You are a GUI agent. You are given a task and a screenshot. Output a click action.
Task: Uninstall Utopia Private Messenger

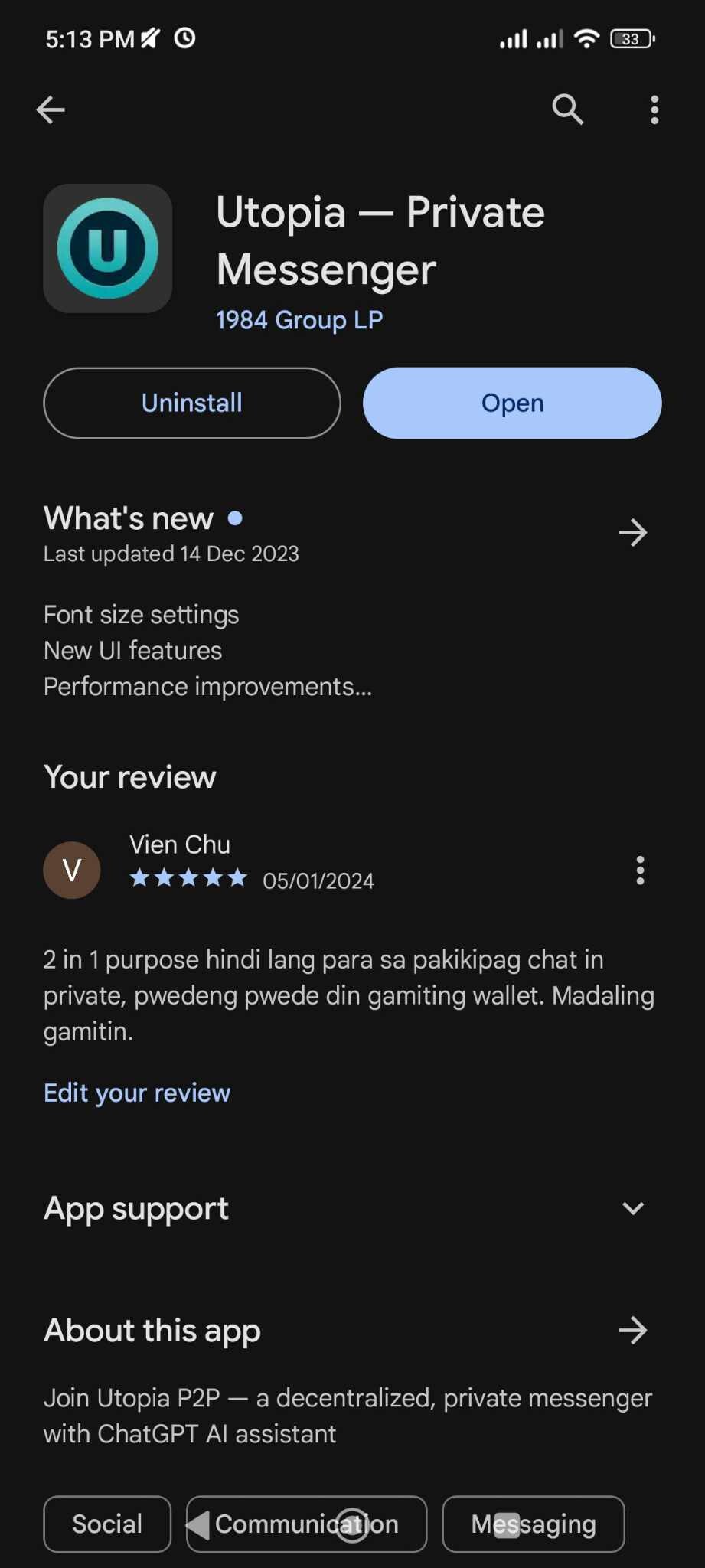(192, 403)
